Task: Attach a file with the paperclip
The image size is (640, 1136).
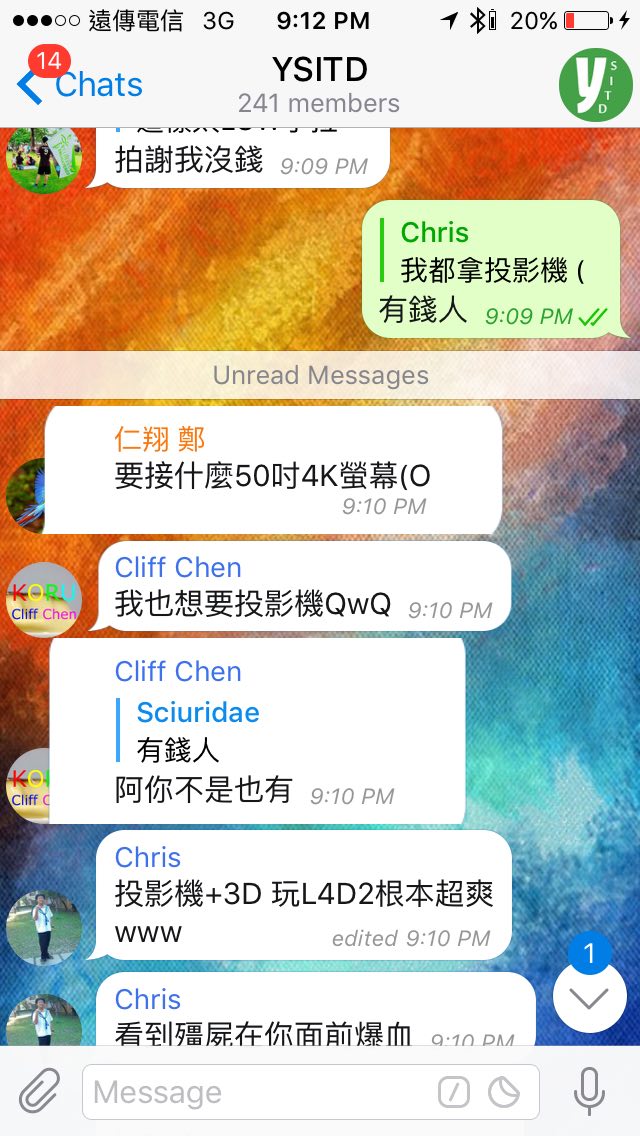Action: [x=39, y=1091]
